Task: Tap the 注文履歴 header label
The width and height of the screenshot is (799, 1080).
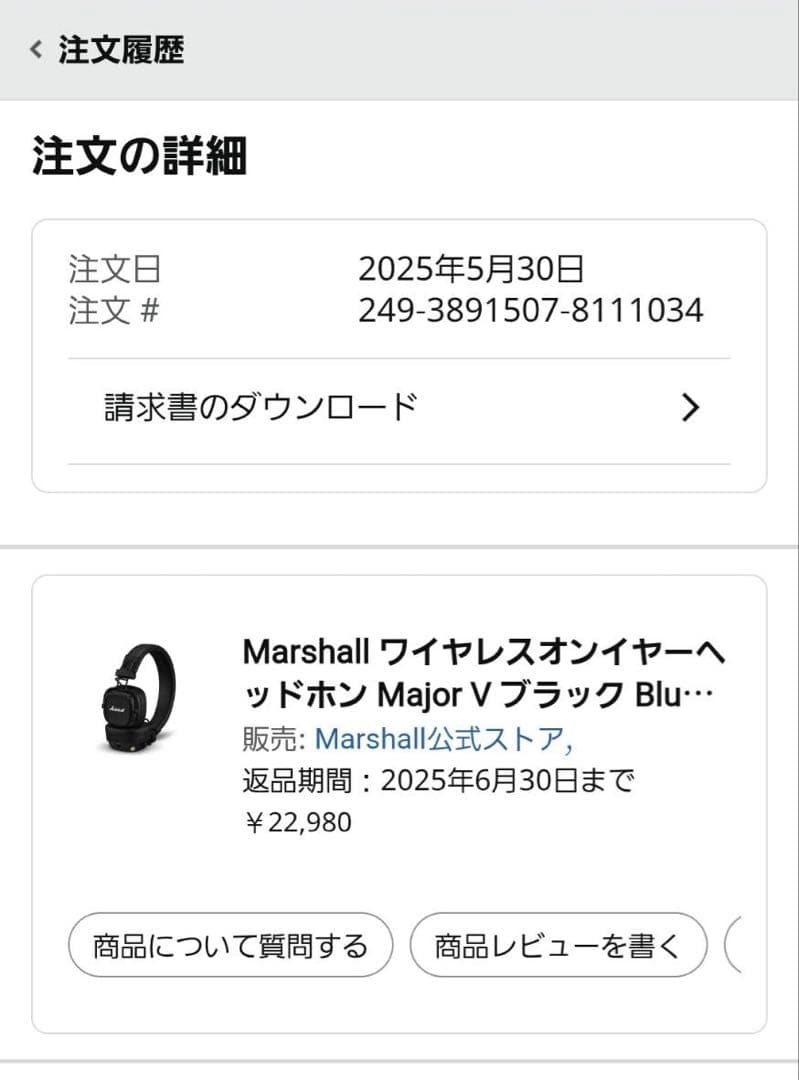Action: [x=121, y=48]
